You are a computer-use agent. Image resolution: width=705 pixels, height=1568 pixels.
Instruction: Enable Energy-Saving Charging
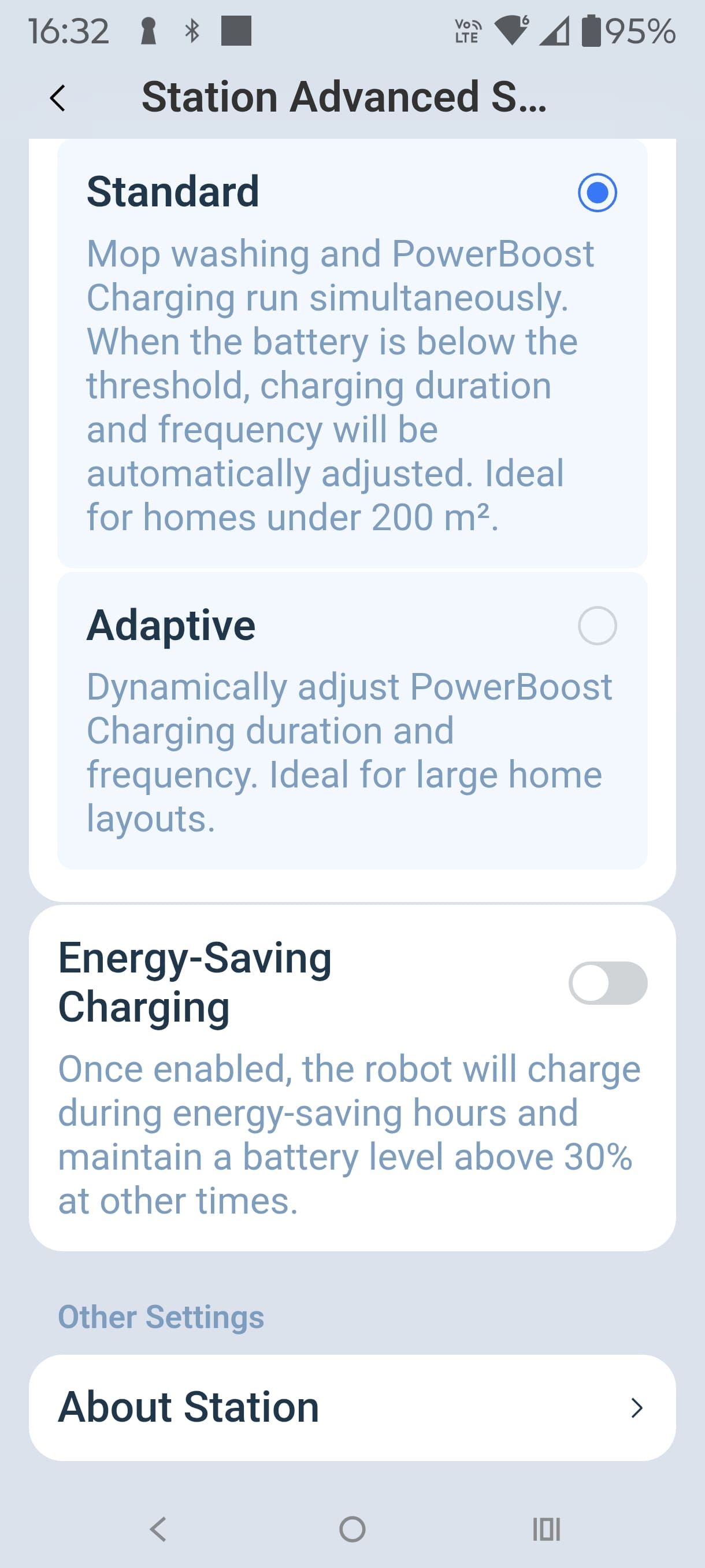(607, 983)
